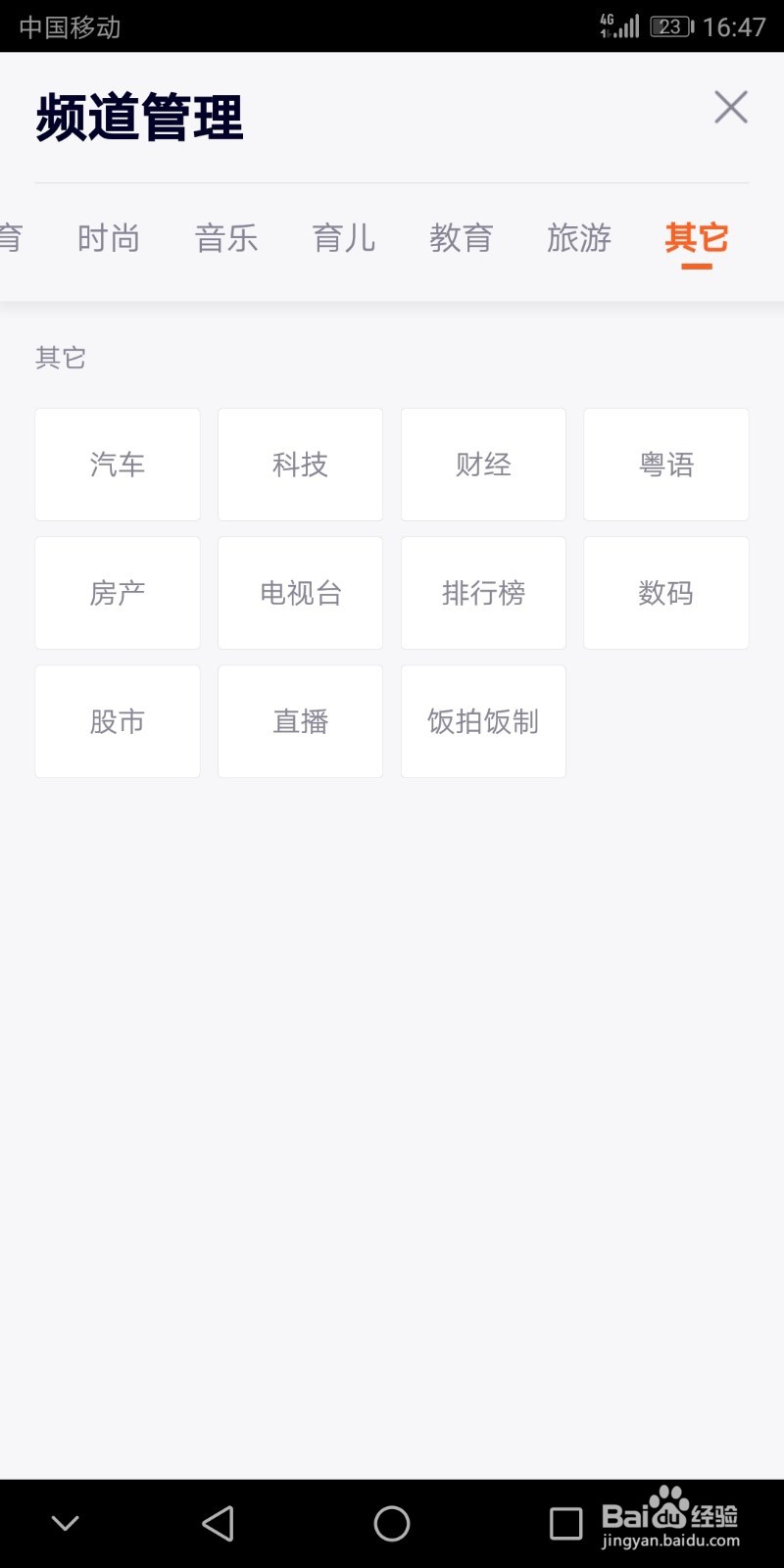Viewport: 784px width, 1568px height.
Task: Select the 电视台 channel
Action: click(x=300, y=593)
